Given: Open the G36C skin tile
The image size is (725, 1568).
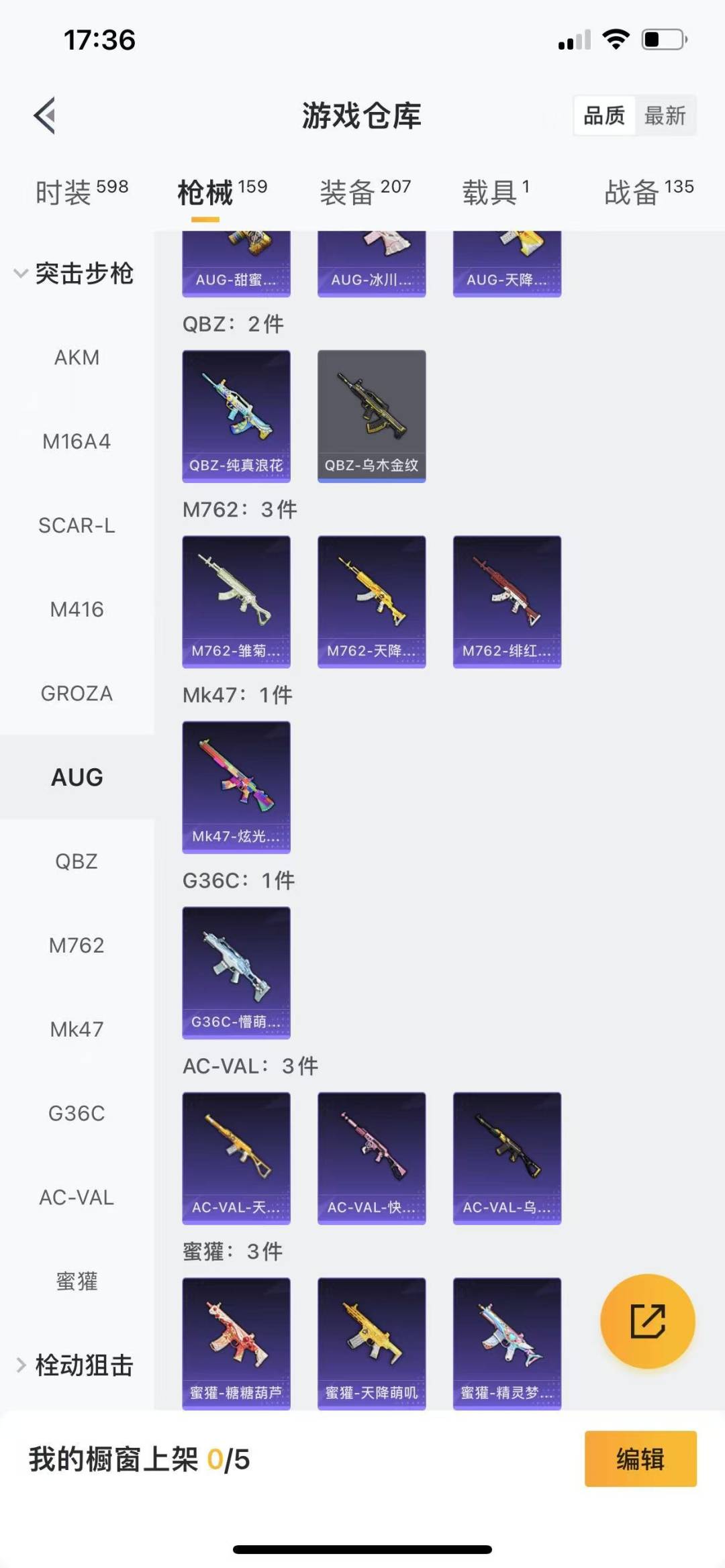Looking at the screenshot, I should coord(236,972).
